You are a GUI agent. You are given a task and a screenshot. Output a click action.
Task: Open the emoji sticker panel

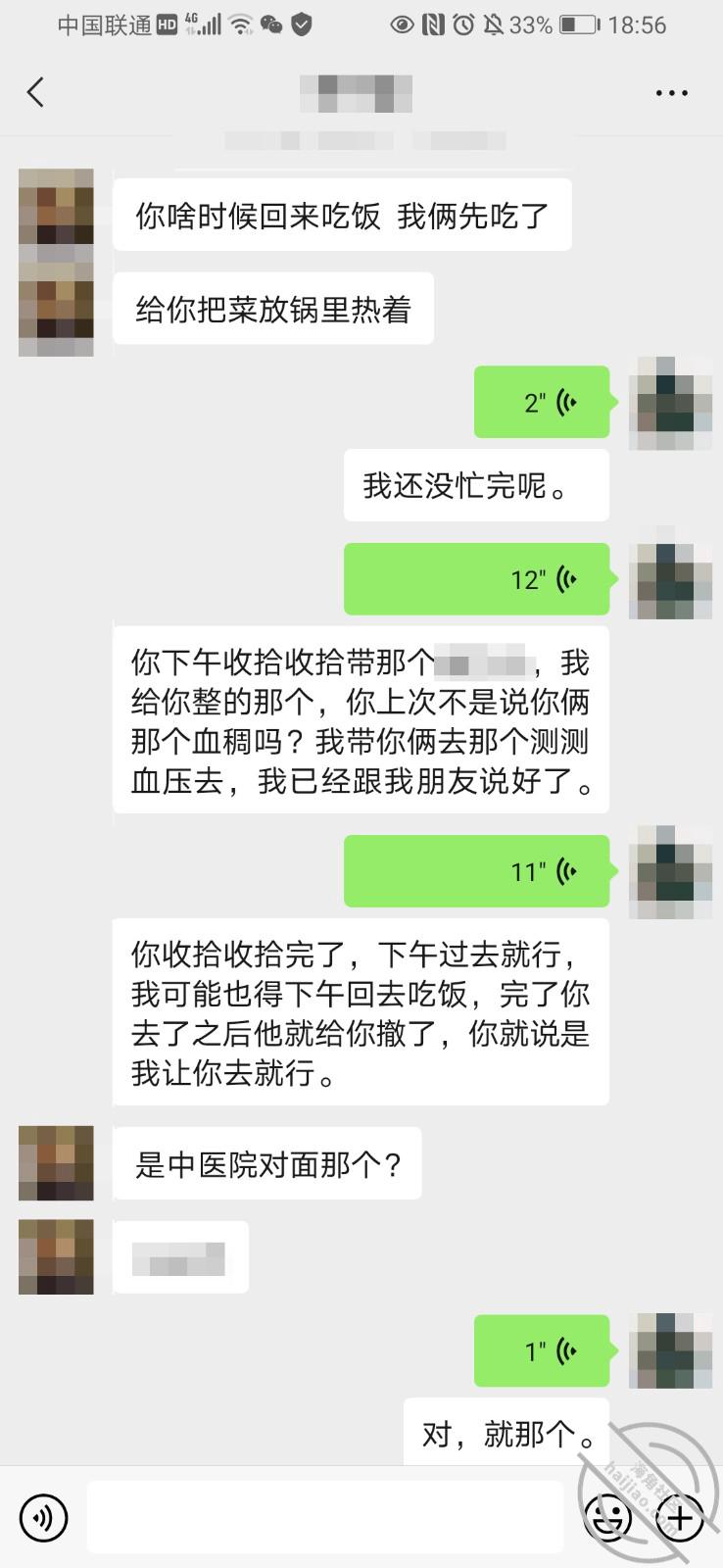coord(607,1518)
